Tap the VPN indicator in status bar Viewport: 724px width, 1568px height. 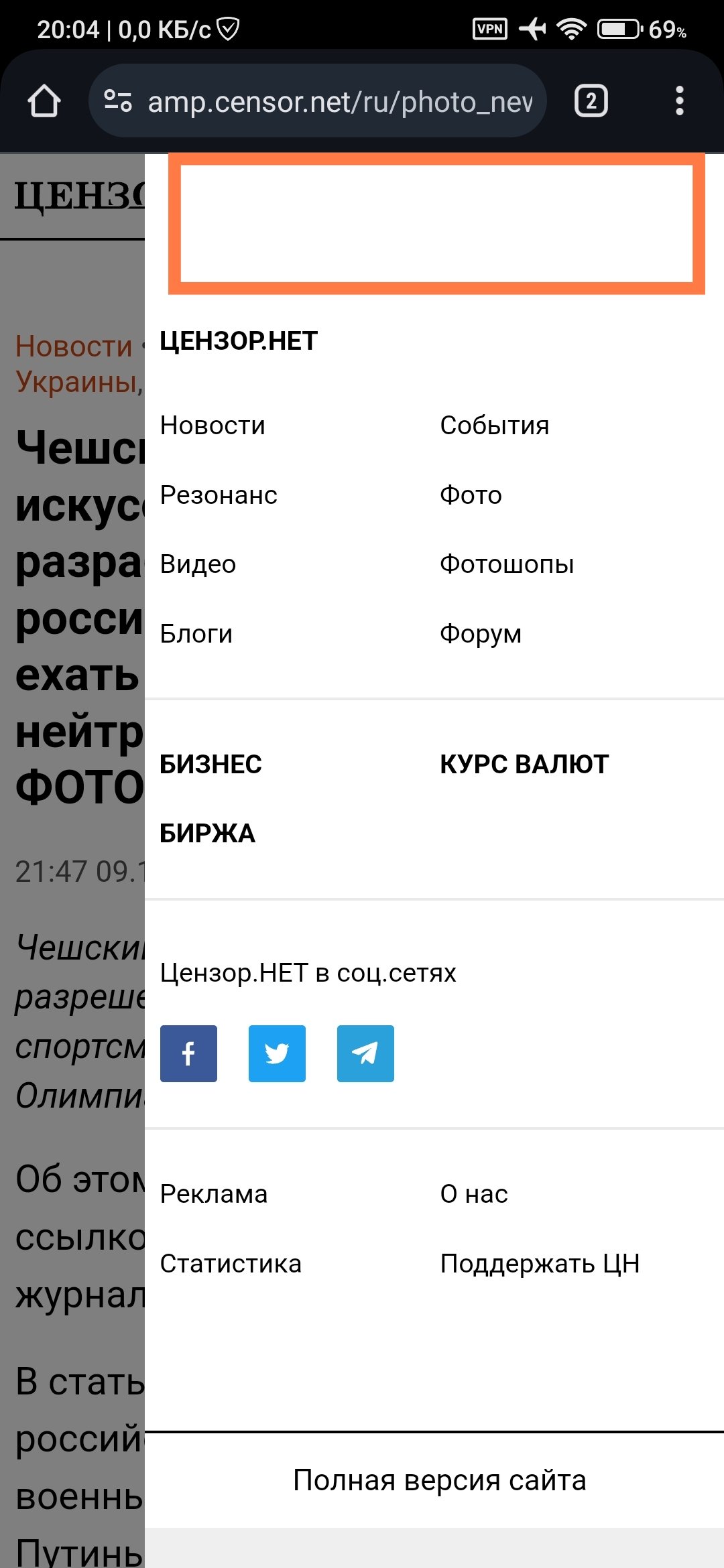489,29
